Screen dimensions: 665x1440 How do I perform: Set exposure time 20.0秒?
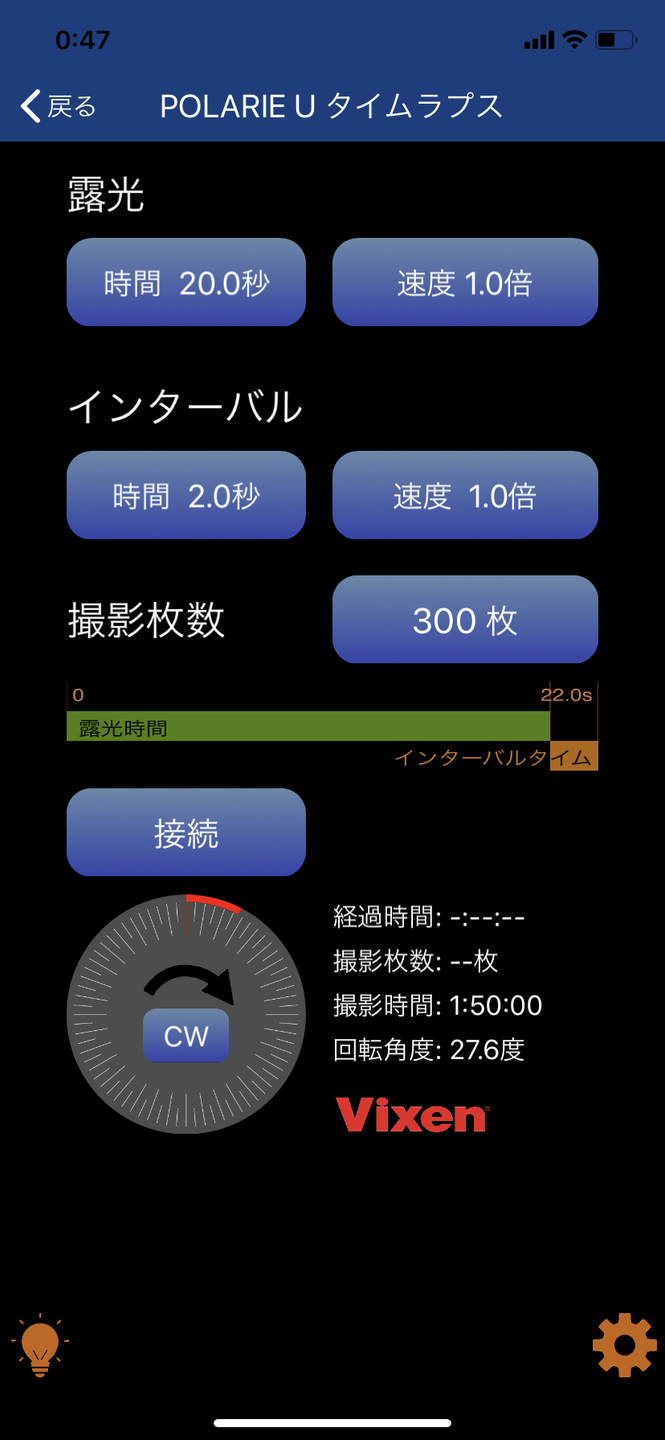(x=186, y=283)
